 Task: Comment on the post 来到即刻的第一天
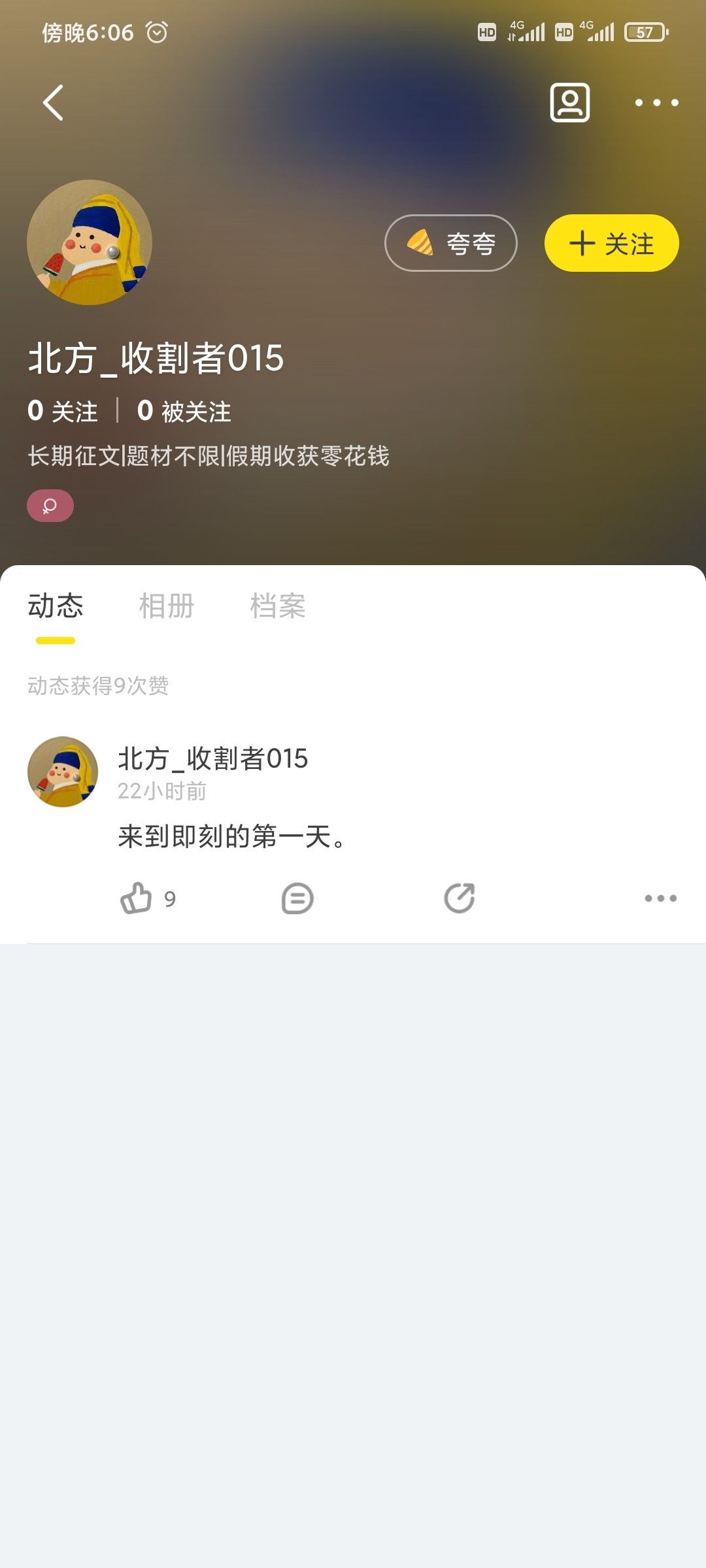coord(297,898)
